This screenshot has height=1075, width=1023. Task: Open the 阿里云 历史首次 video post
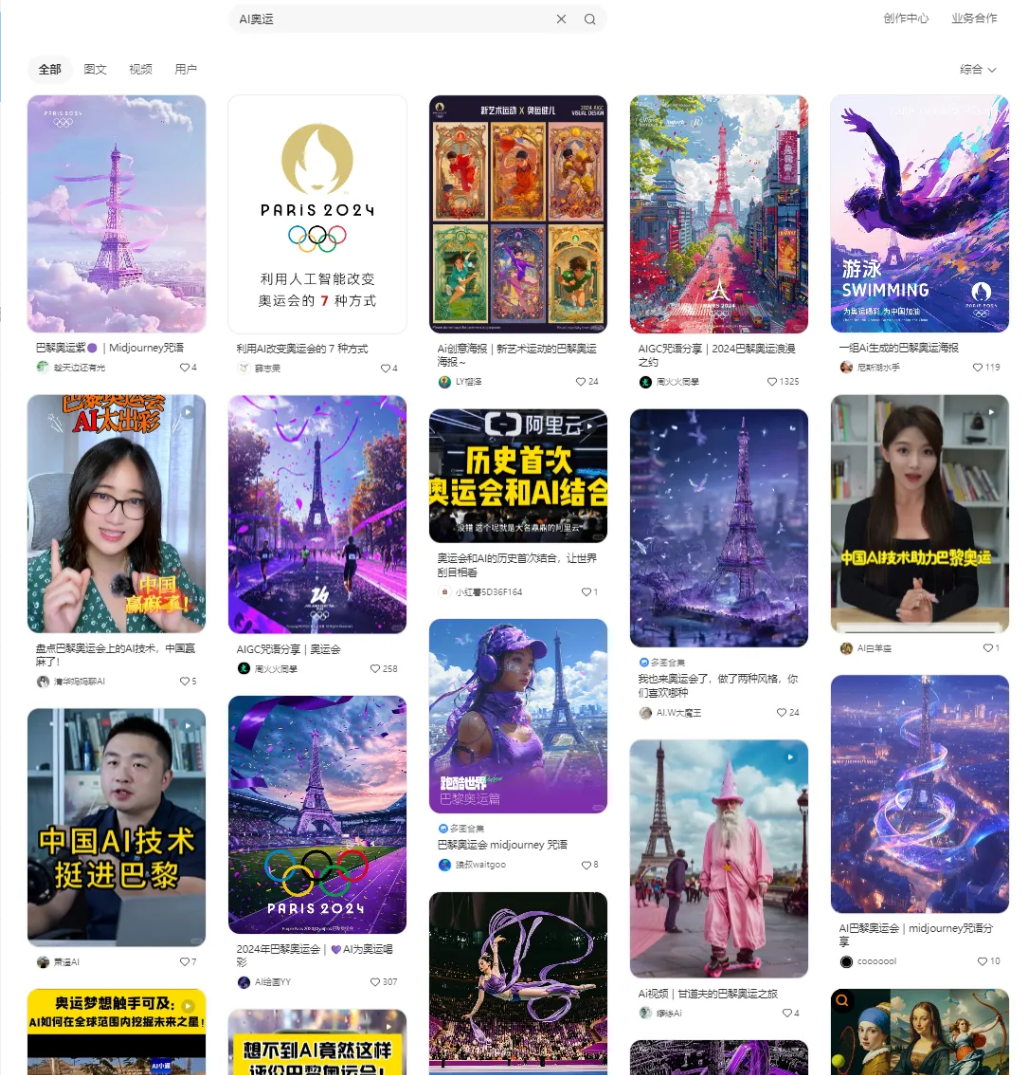pyautogui.click(x=517, y=476)
